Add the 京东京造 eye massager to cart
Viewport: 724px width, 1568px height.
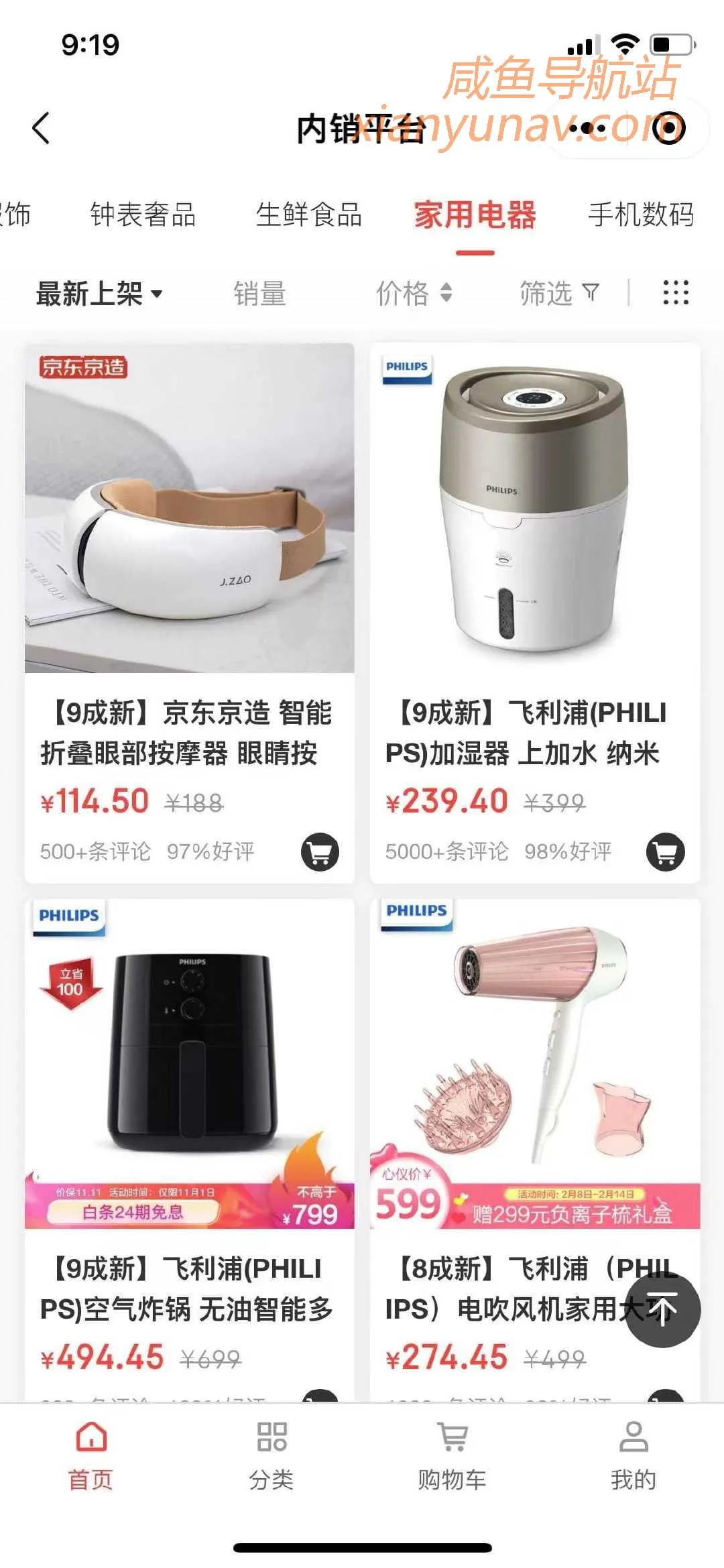pos(320,852)
